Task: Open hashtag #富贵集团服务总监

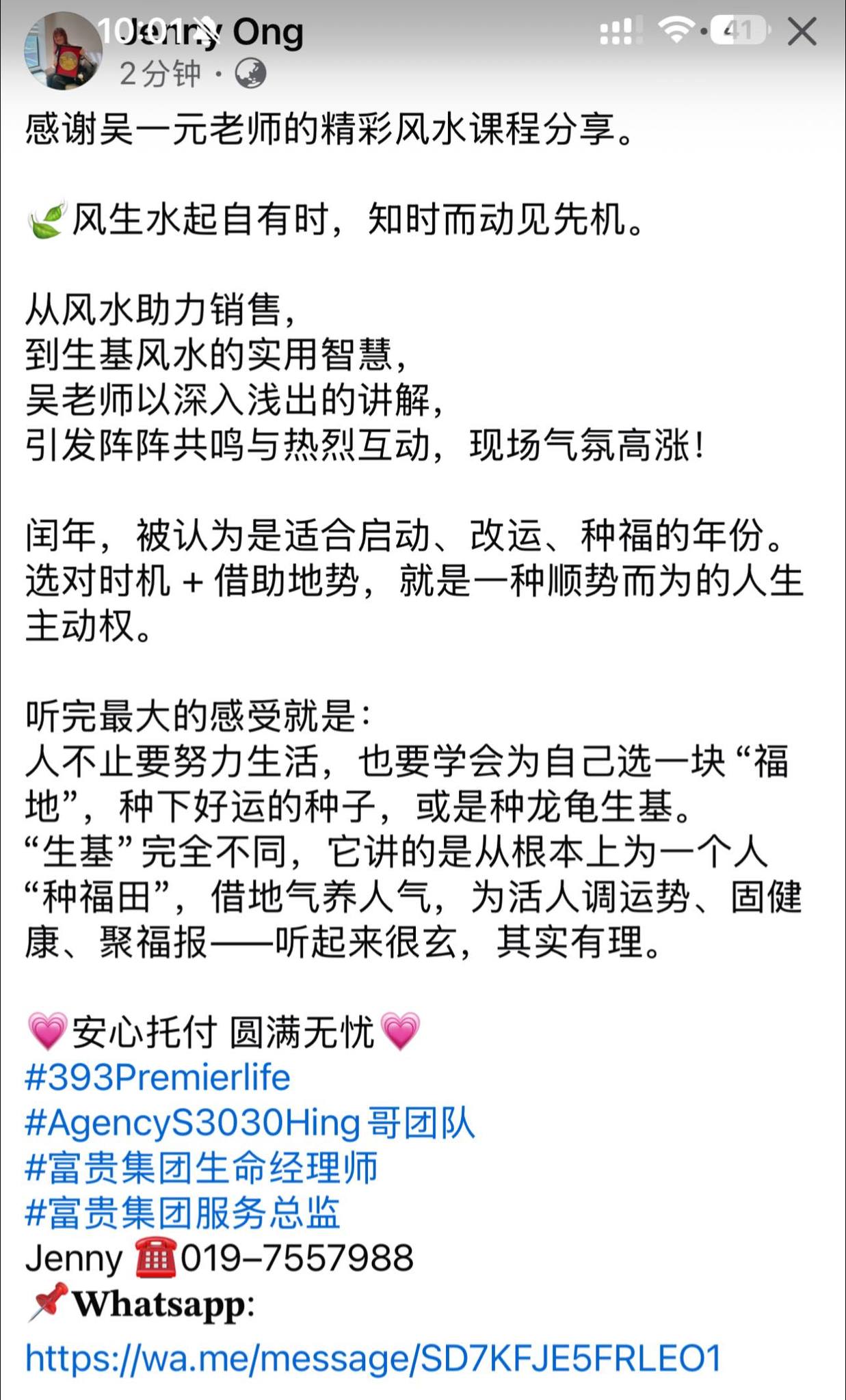Action: tap(183, 1213)
